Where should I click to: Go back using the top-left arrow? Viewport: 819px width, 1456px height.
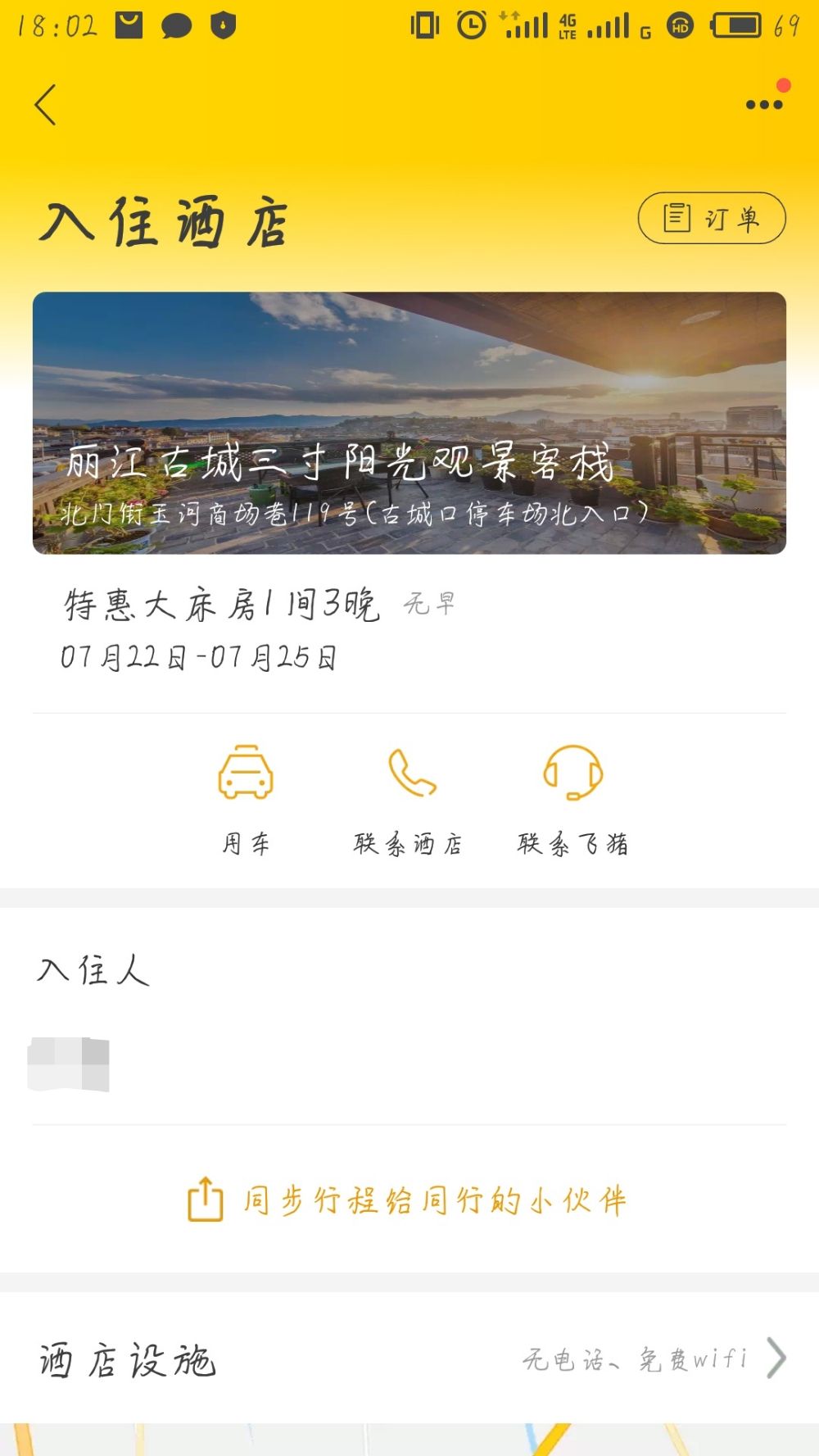click(x=46, y=105)
